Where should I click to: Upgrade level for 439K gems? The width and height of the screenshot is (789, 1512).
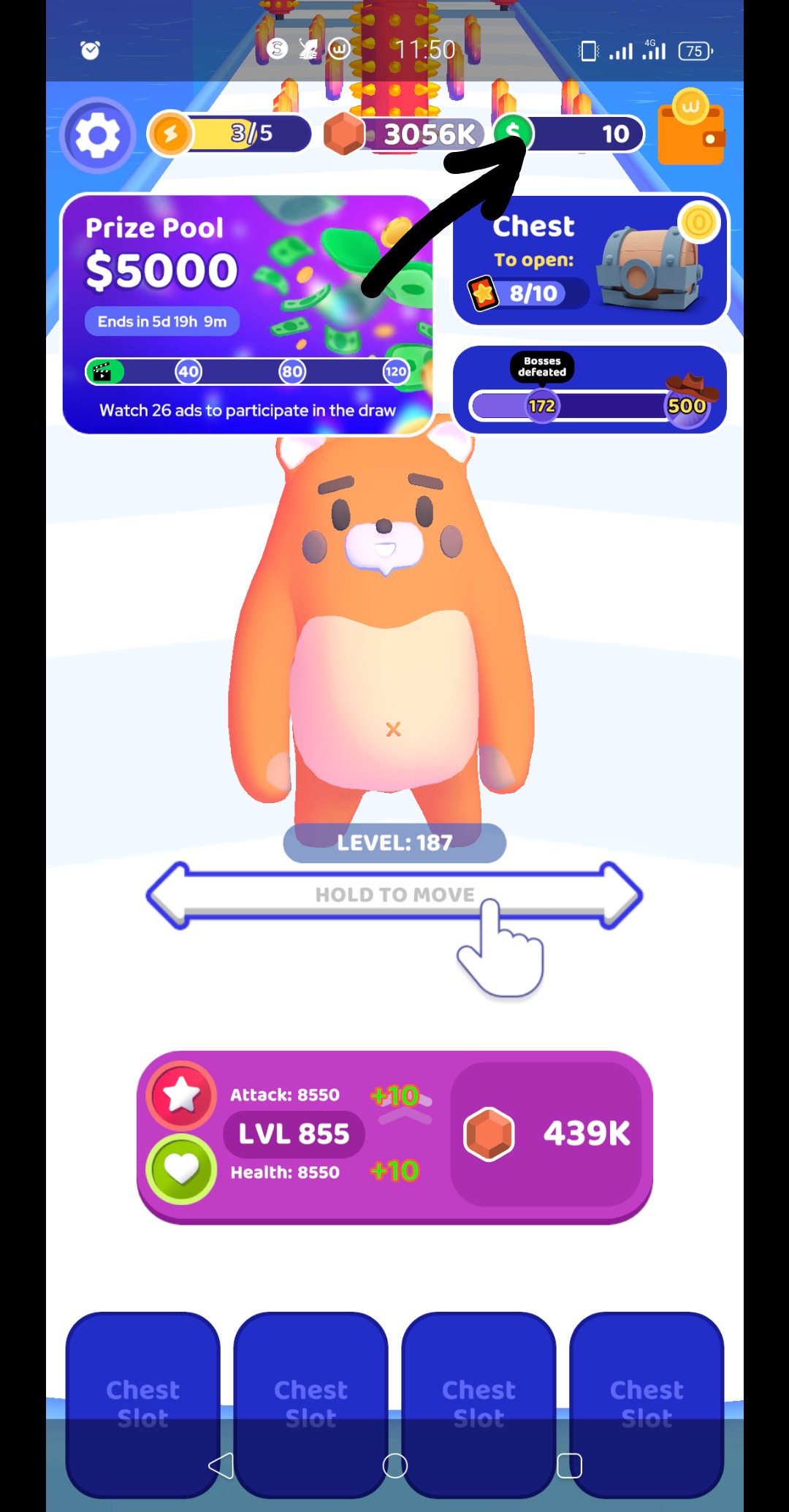pos(546,1133)
